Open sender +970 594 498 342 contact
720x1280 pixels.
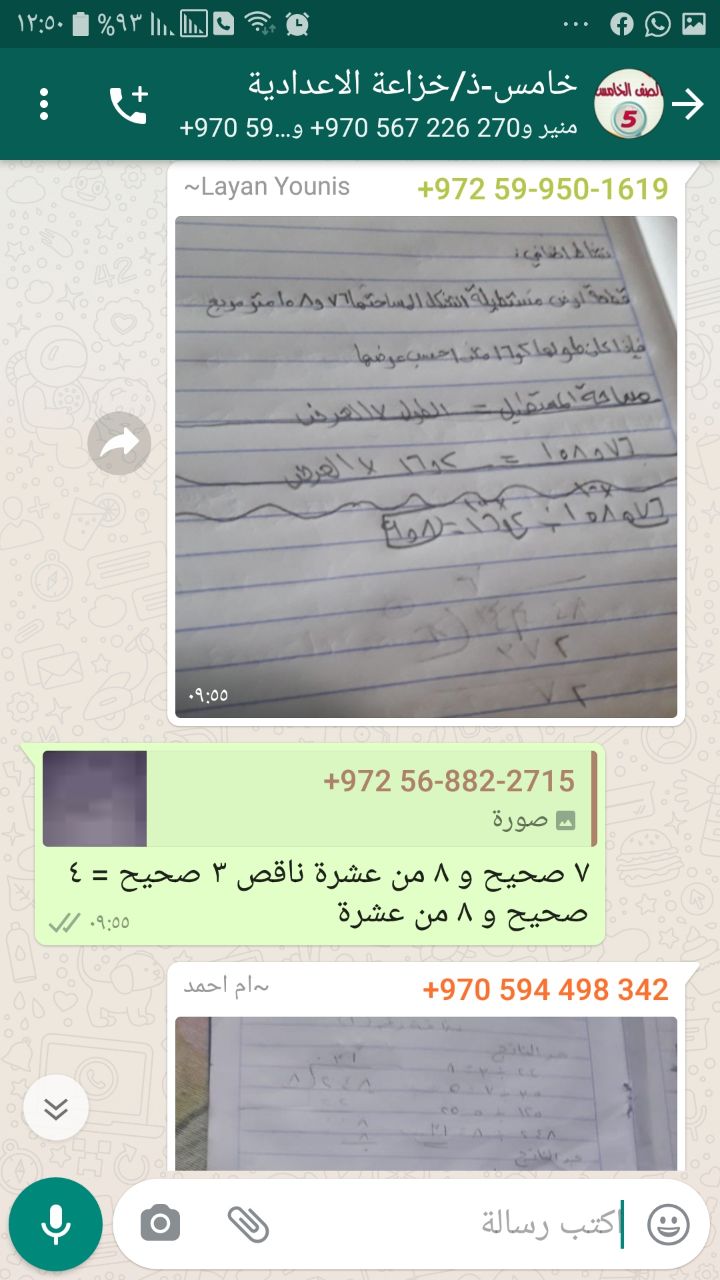[545, 989]
